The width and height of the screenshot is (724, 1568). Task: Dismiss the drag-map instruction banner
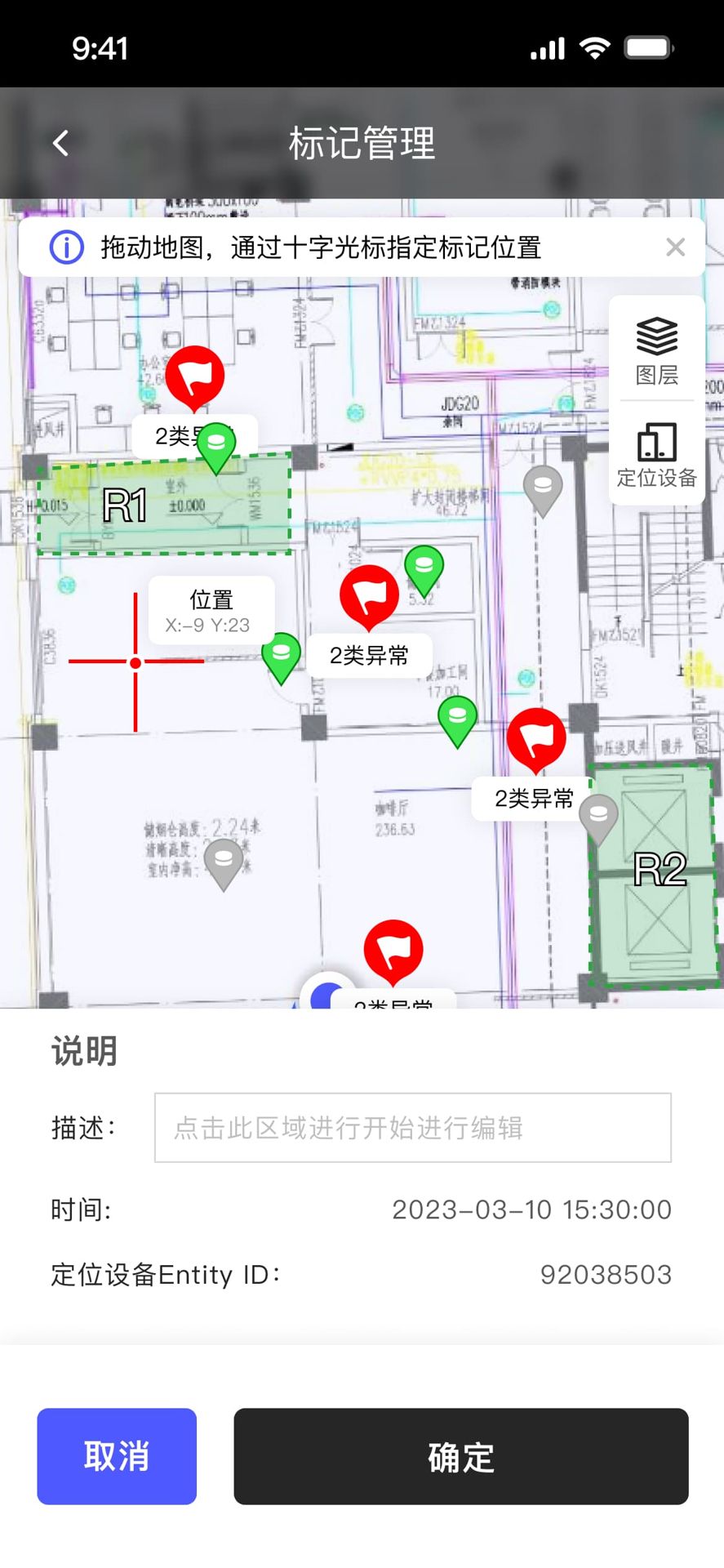(676, 247)
